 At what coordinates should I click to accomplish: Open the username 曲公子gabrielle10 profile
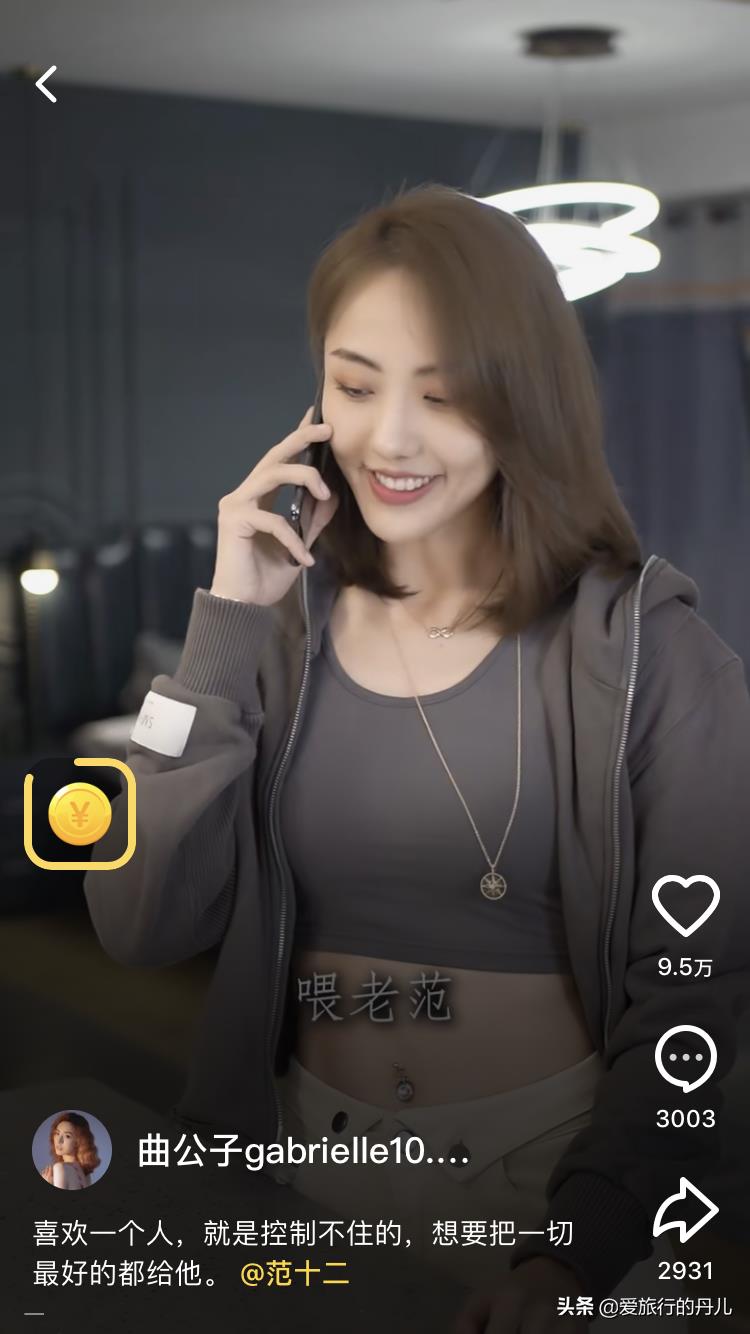pos(303,1152)
